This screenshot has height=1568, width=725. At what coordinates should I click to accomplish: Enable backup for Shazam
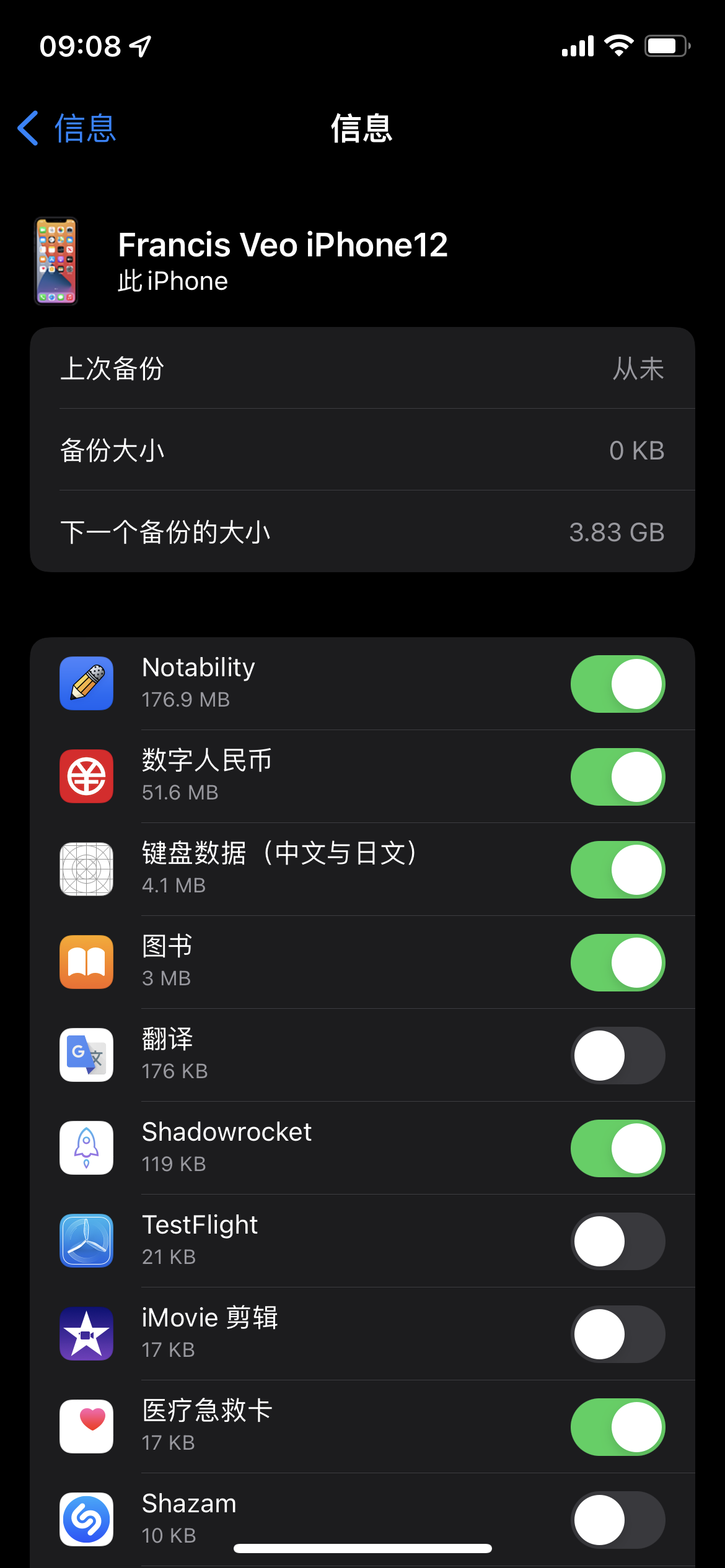[617, 1520]
